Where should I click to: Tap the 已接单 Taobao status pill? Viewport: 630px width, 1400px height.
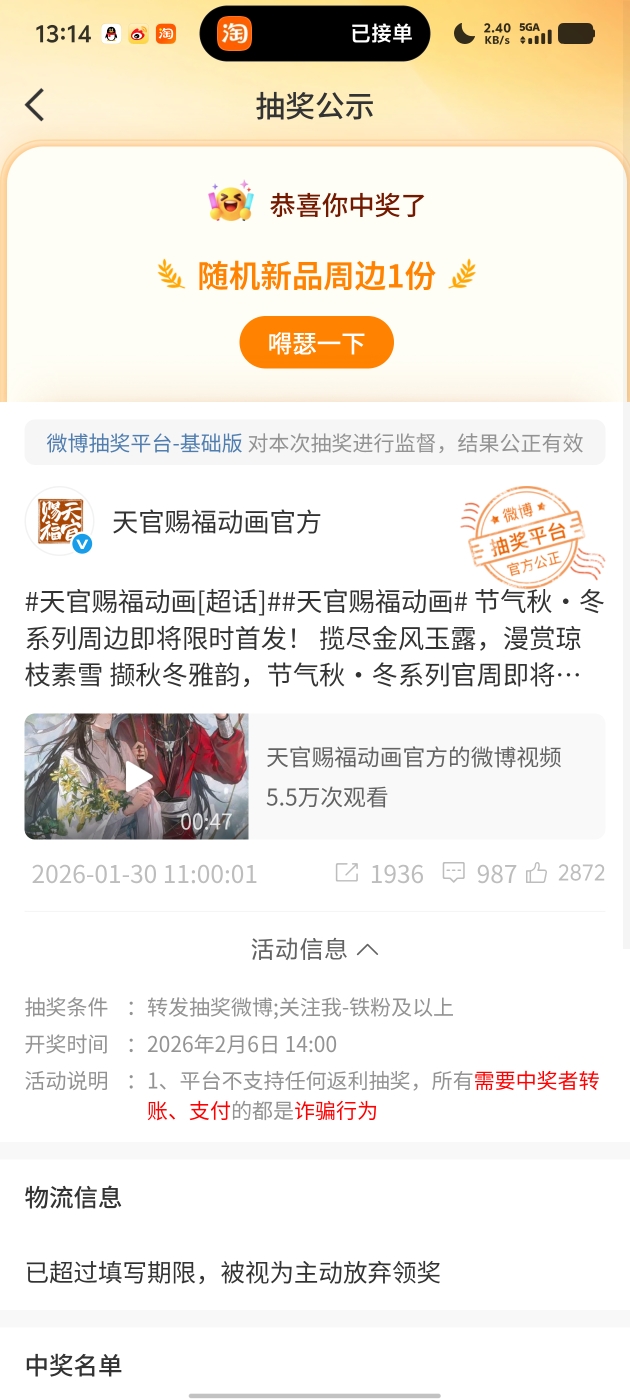(315, 33)
